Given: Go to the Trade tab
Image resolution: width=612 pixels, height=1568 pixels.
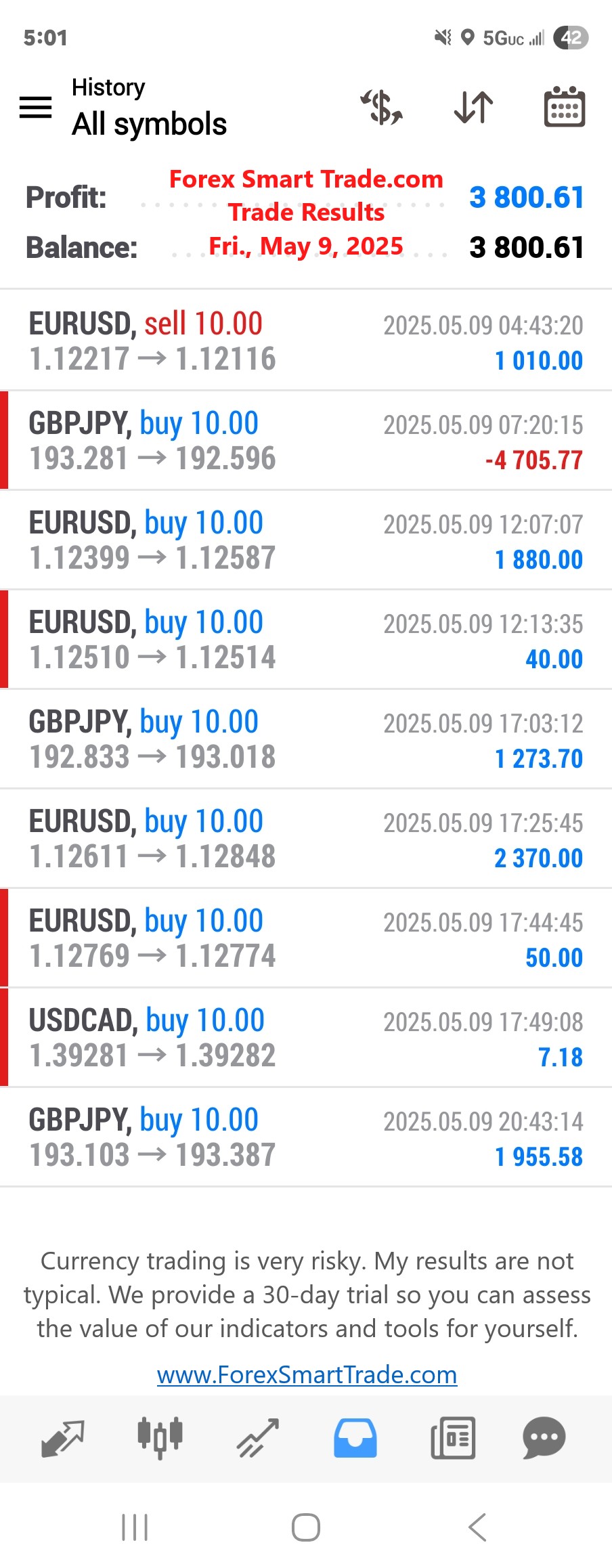Looking at the screenshot, I should (x=257, y=1437).
